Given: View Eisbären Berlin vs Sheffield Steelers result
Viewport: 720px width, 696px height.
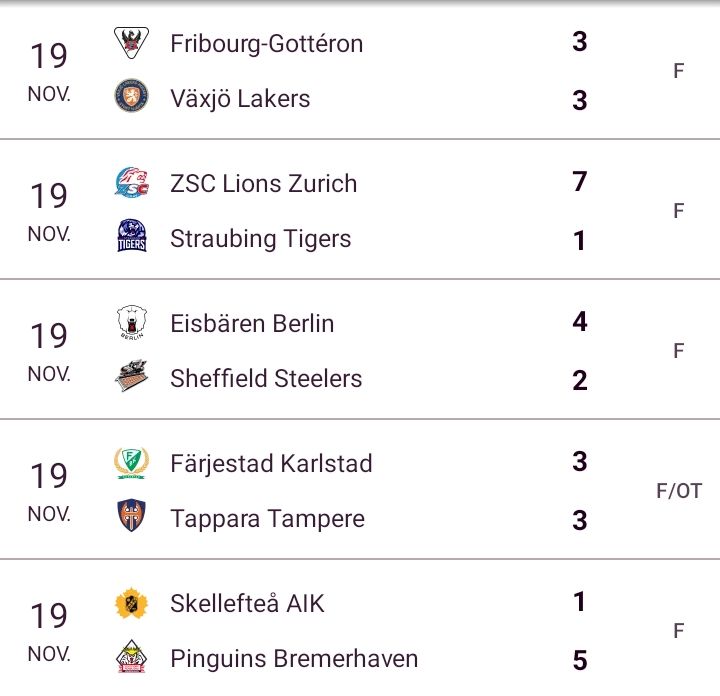Looking at the screenshot, I should [x=360, y=349].
